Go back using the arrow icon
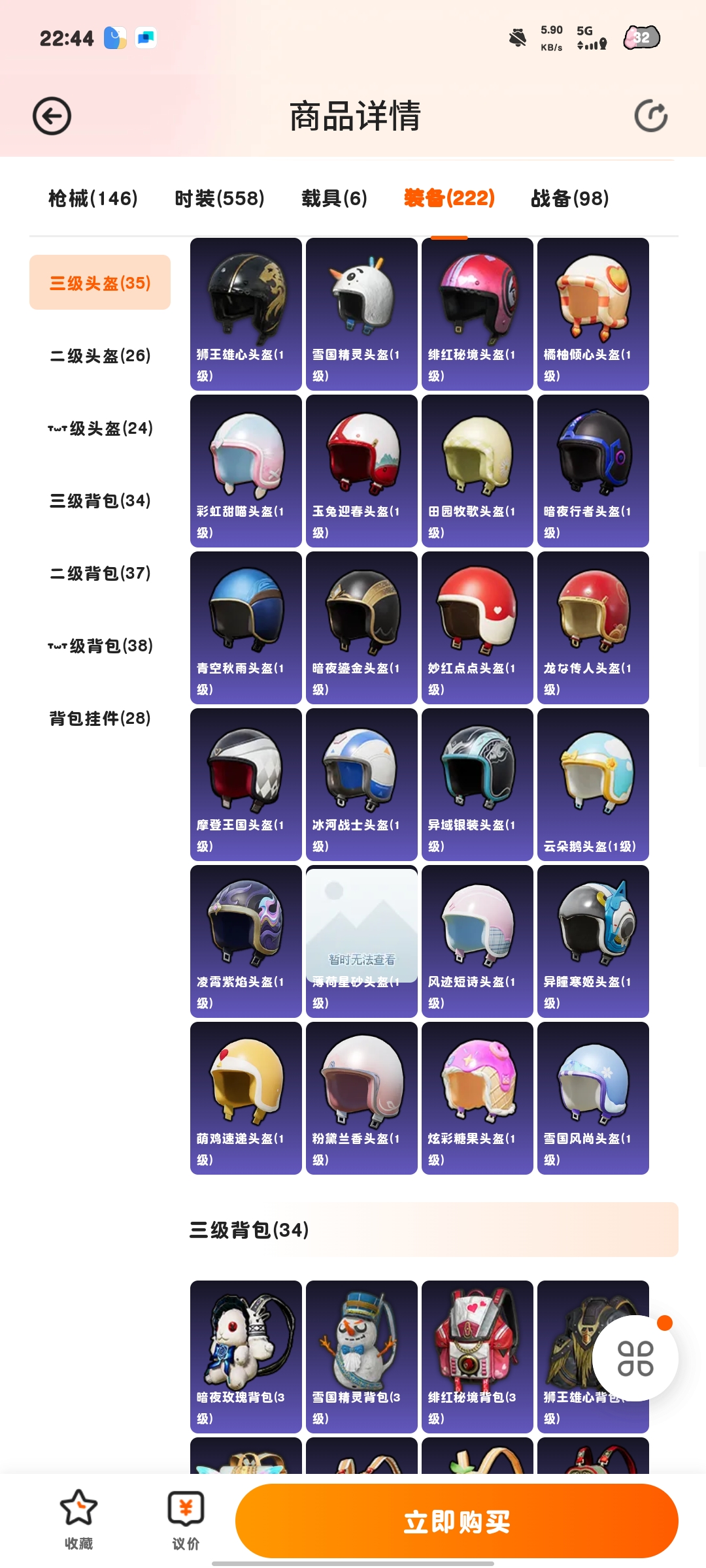The image size is (706, 1568). coord(52,116)
